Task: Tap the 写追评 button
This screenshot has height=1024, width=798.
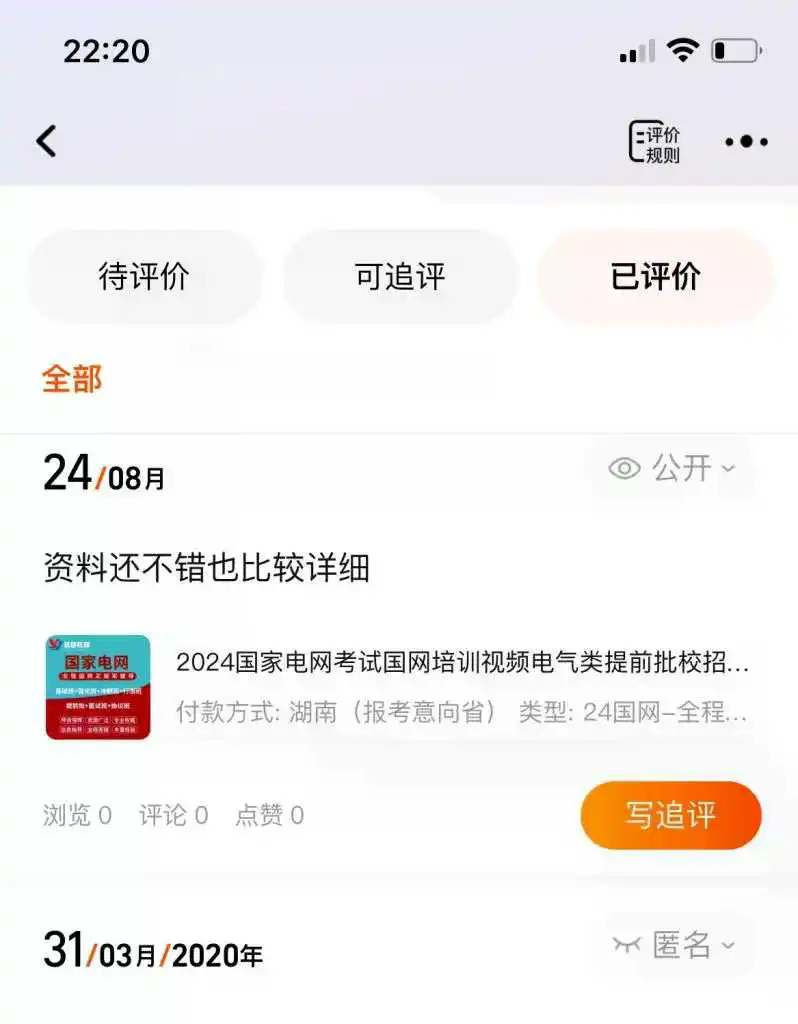Action: click(671, 815)
